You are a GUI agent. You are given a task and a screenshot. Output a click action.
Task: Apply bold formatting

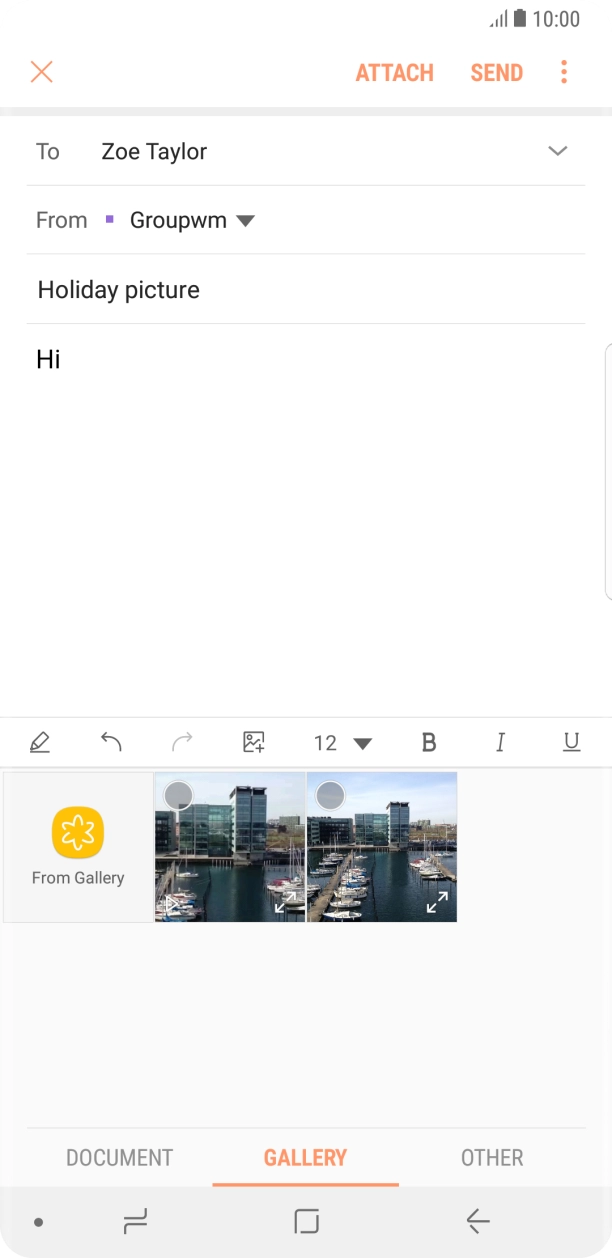429,742
